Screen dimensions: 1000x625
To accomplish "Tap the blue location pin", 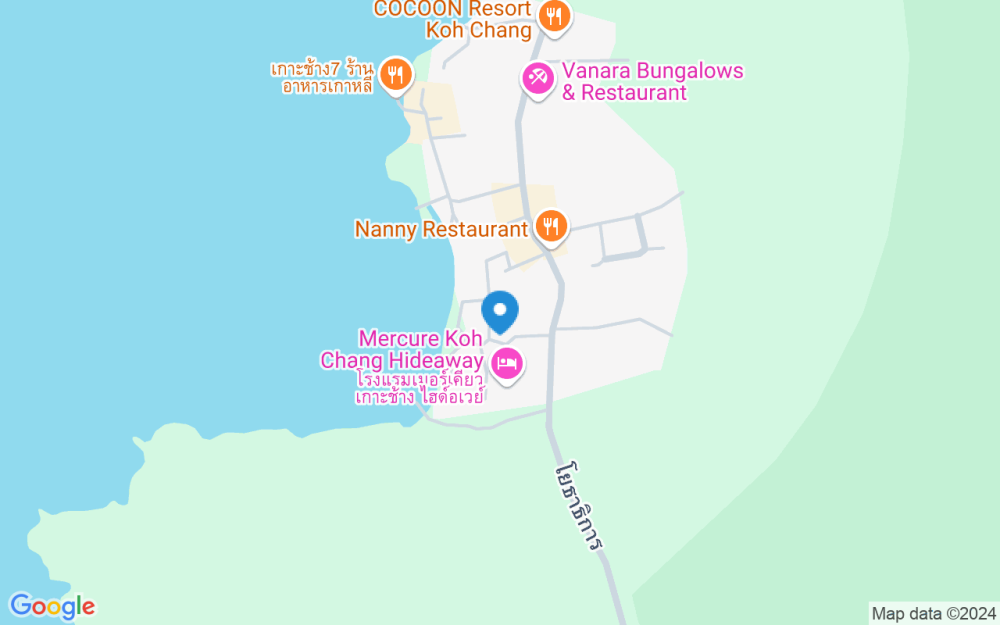I will point(500,312).
